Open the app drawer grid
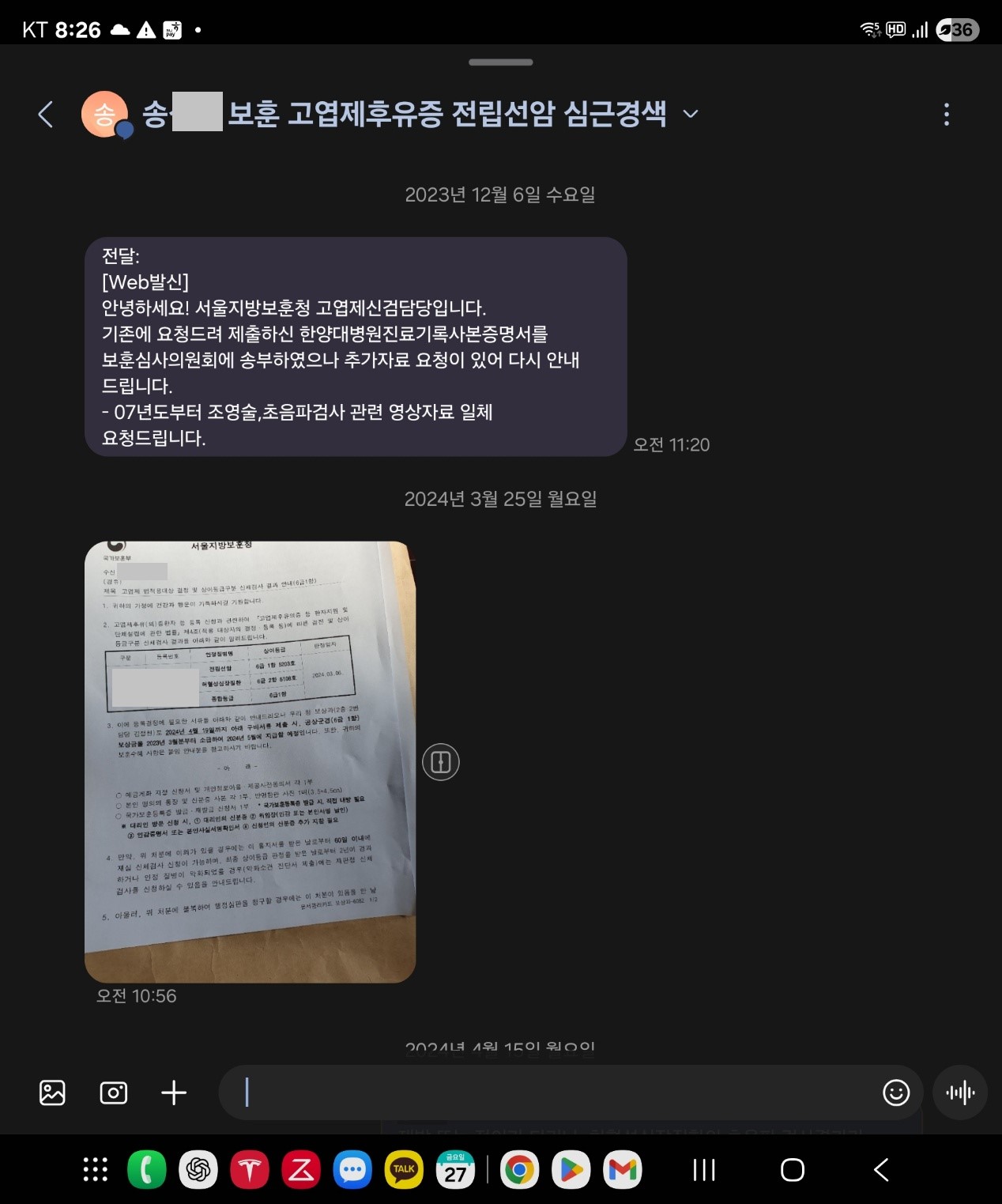This screenshot has height=1204, width=1002. click(96, 1169)
